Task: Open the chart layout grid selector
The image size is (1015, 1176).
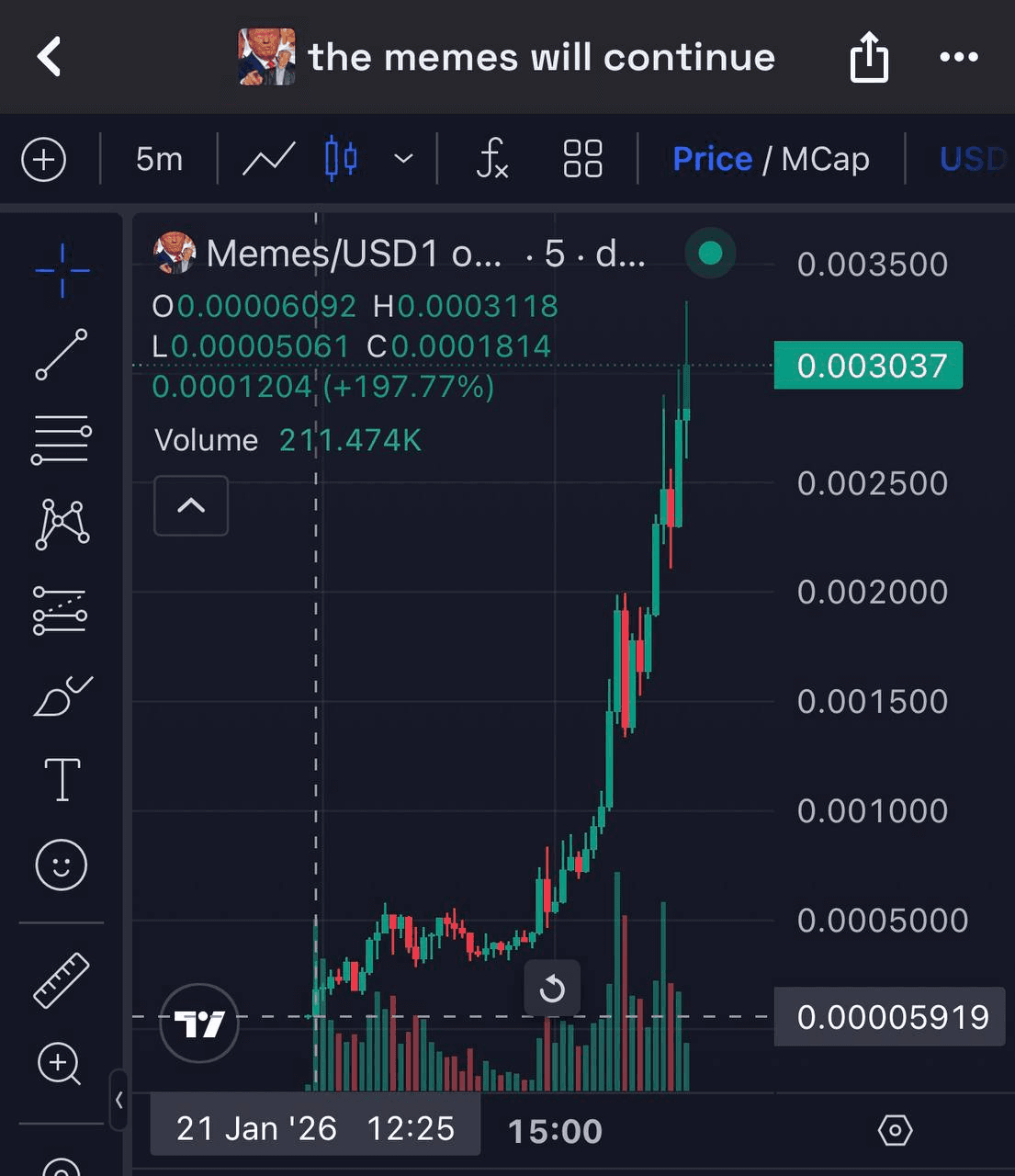Action: [x=582, y=159]
